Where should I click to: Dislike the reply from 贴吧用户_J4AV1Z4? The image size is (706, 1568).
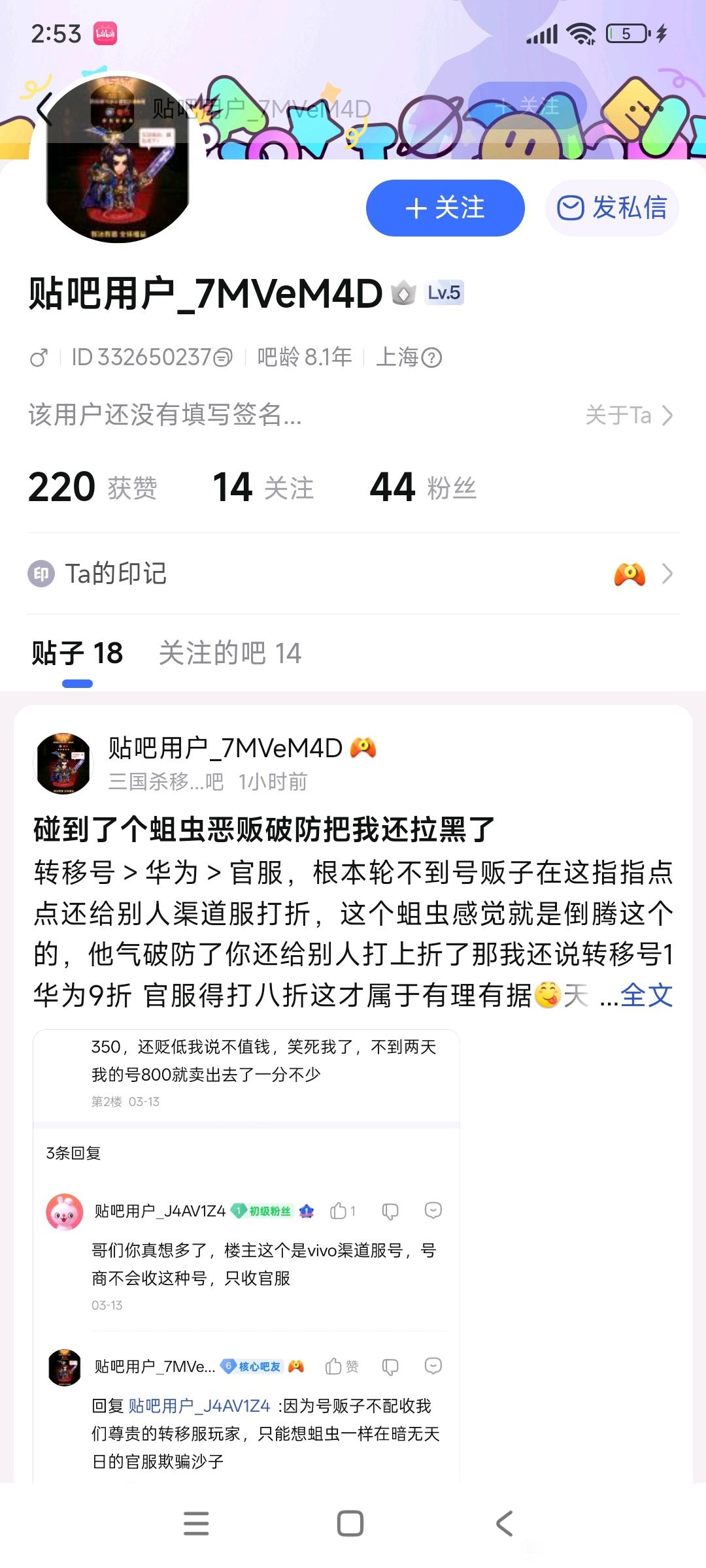(390, 1211)
